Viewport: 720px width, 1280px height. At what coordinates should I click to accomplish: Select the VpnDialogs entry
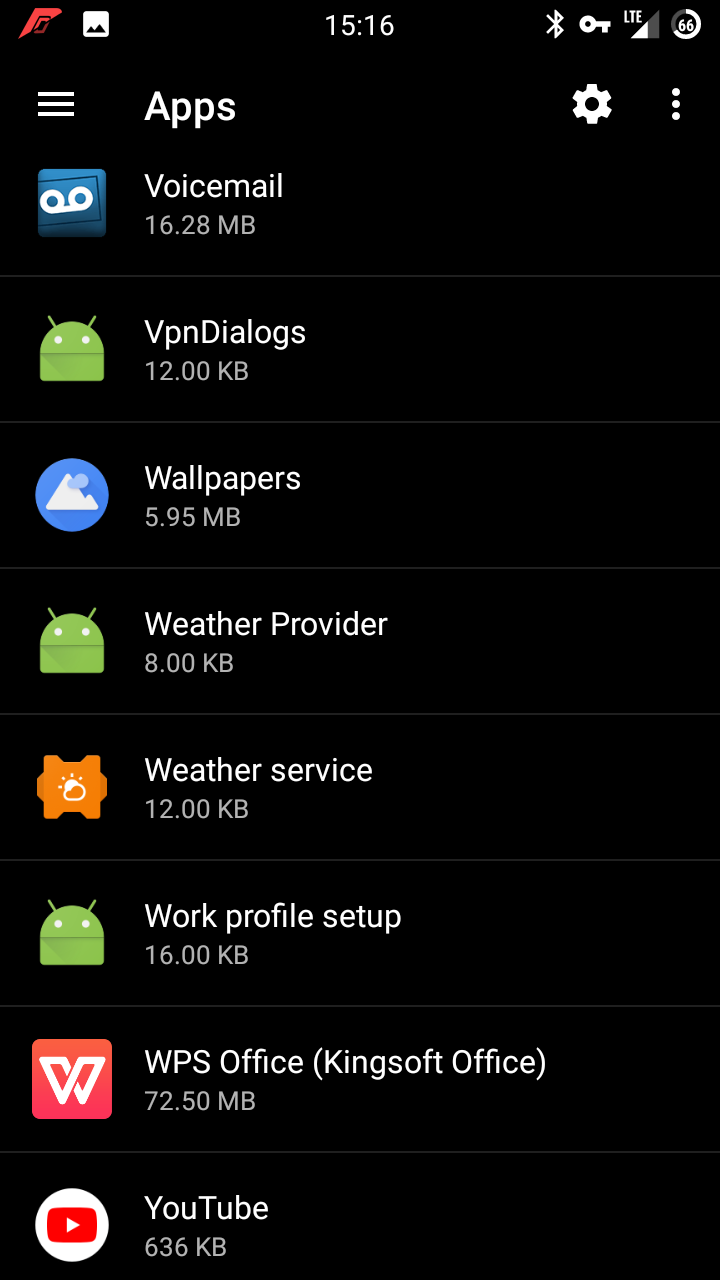(360, 350)
